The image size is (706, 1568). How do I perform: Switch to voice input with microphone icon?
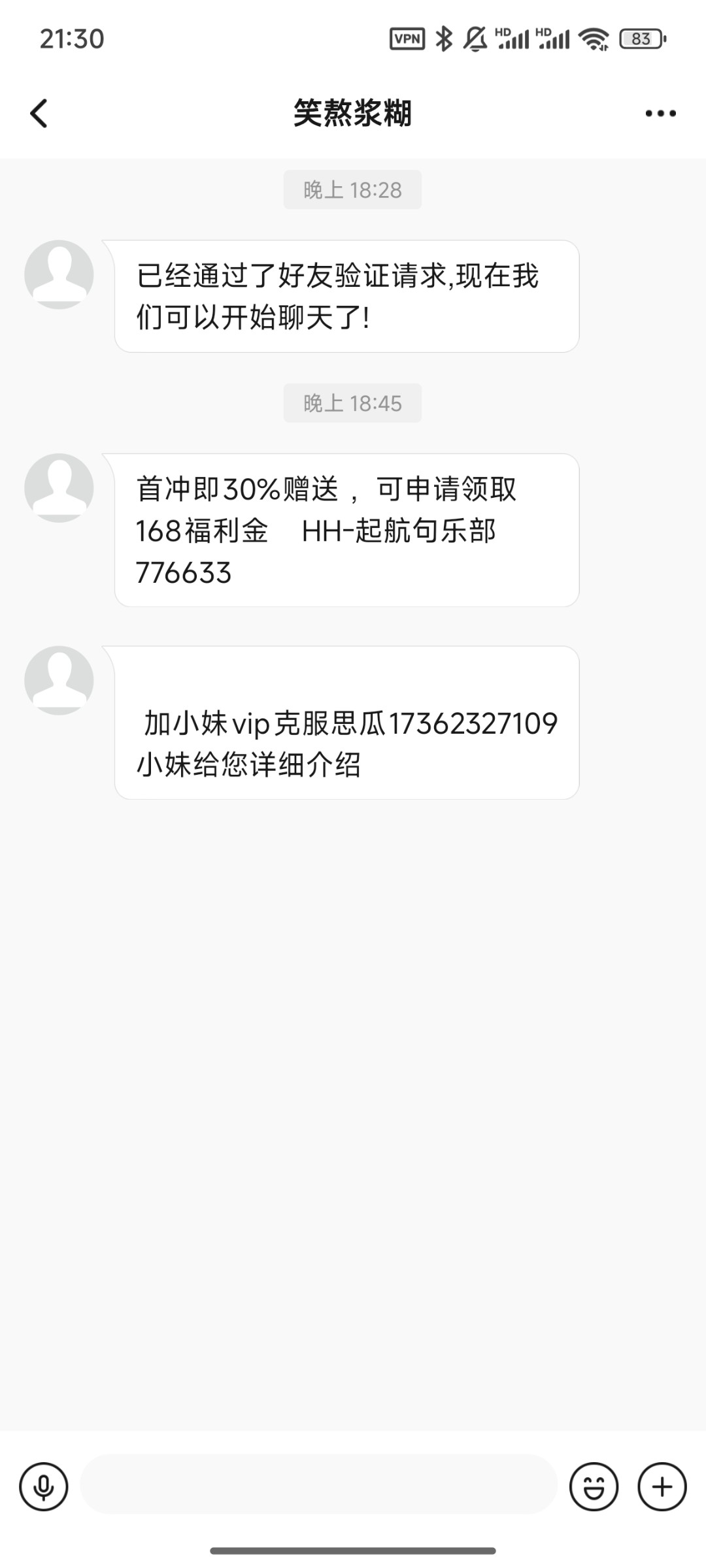pos(44,1487)
